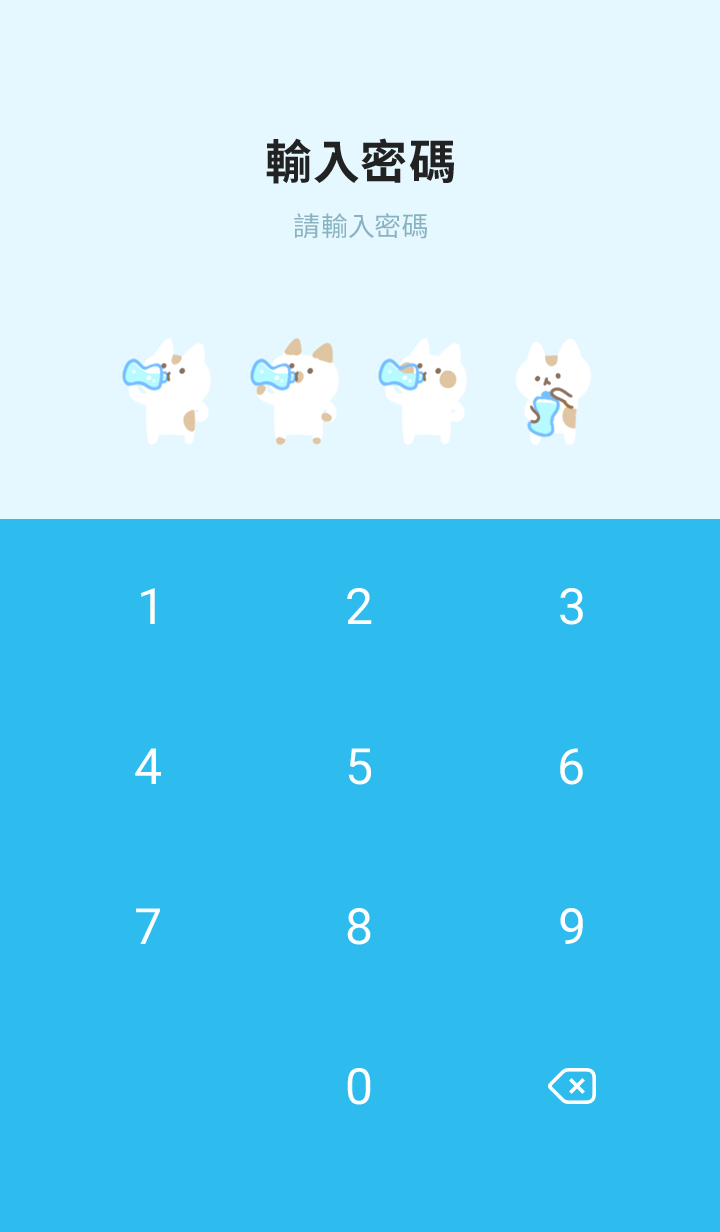Tap number 2 on the passcode keypad
Viewport: 720px width, 1232px height.
tap(359, 607)
